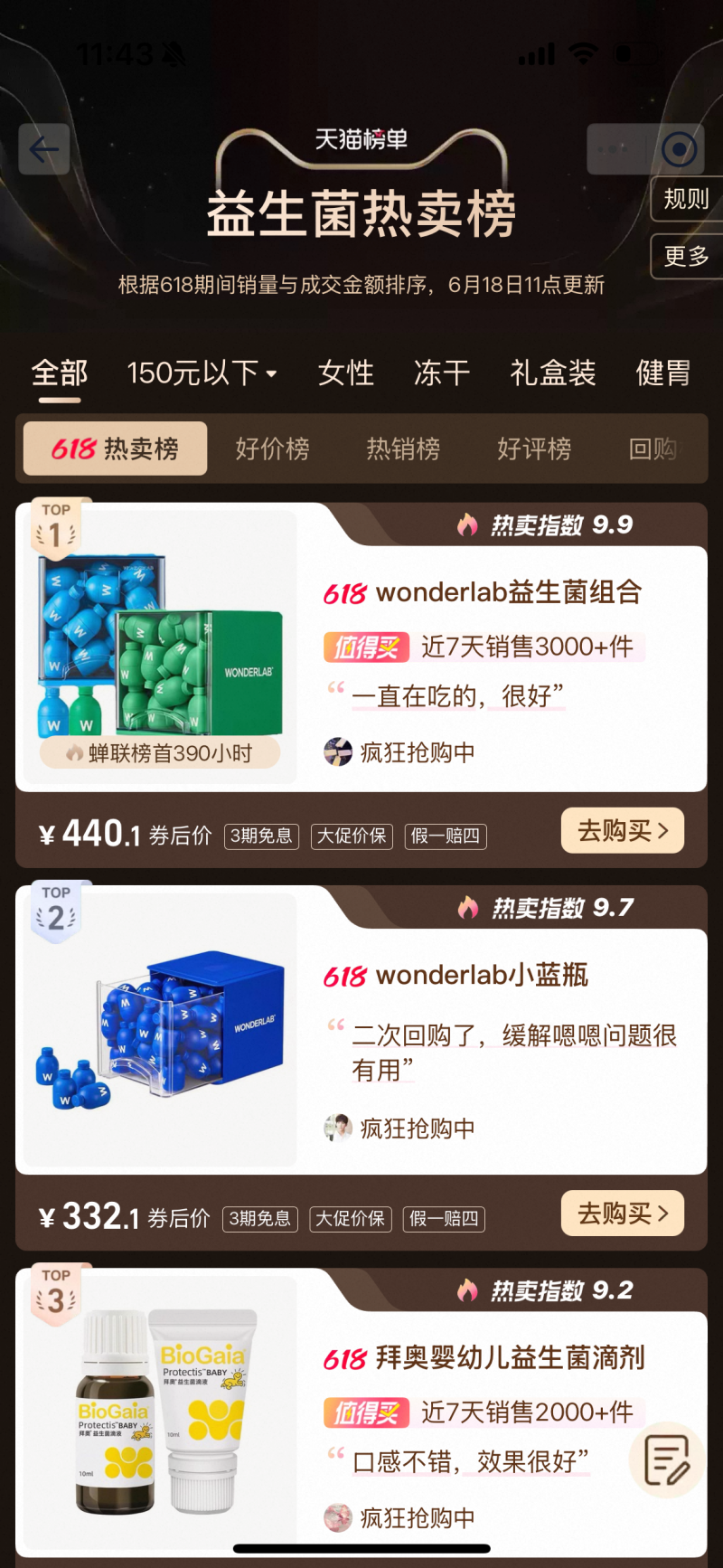This screenshot has height=1568, width=723.
Task: Switch to the 热销榜 ranking
Action: [x=403, y=449]
